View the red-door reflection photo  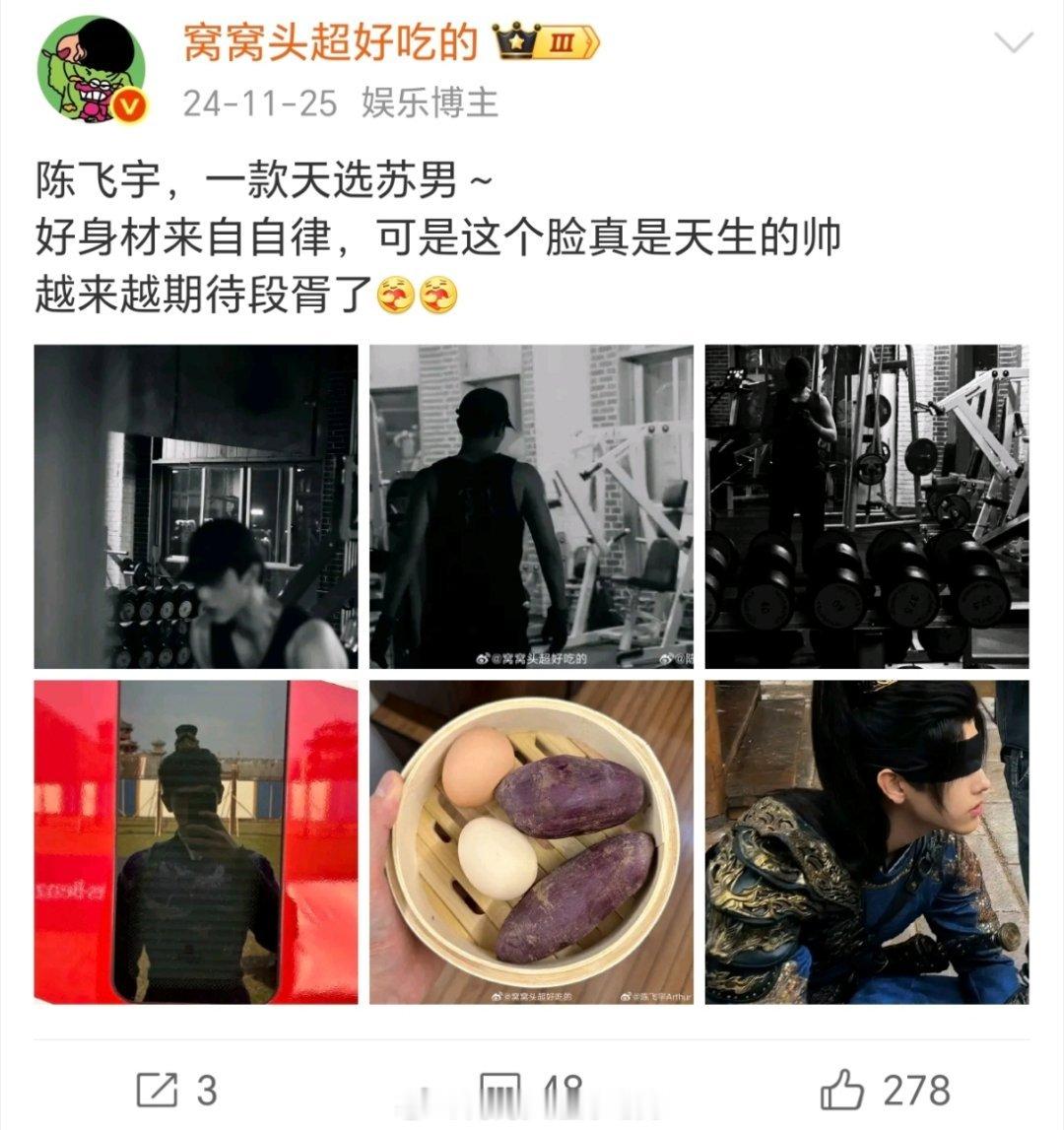[194, 840]
